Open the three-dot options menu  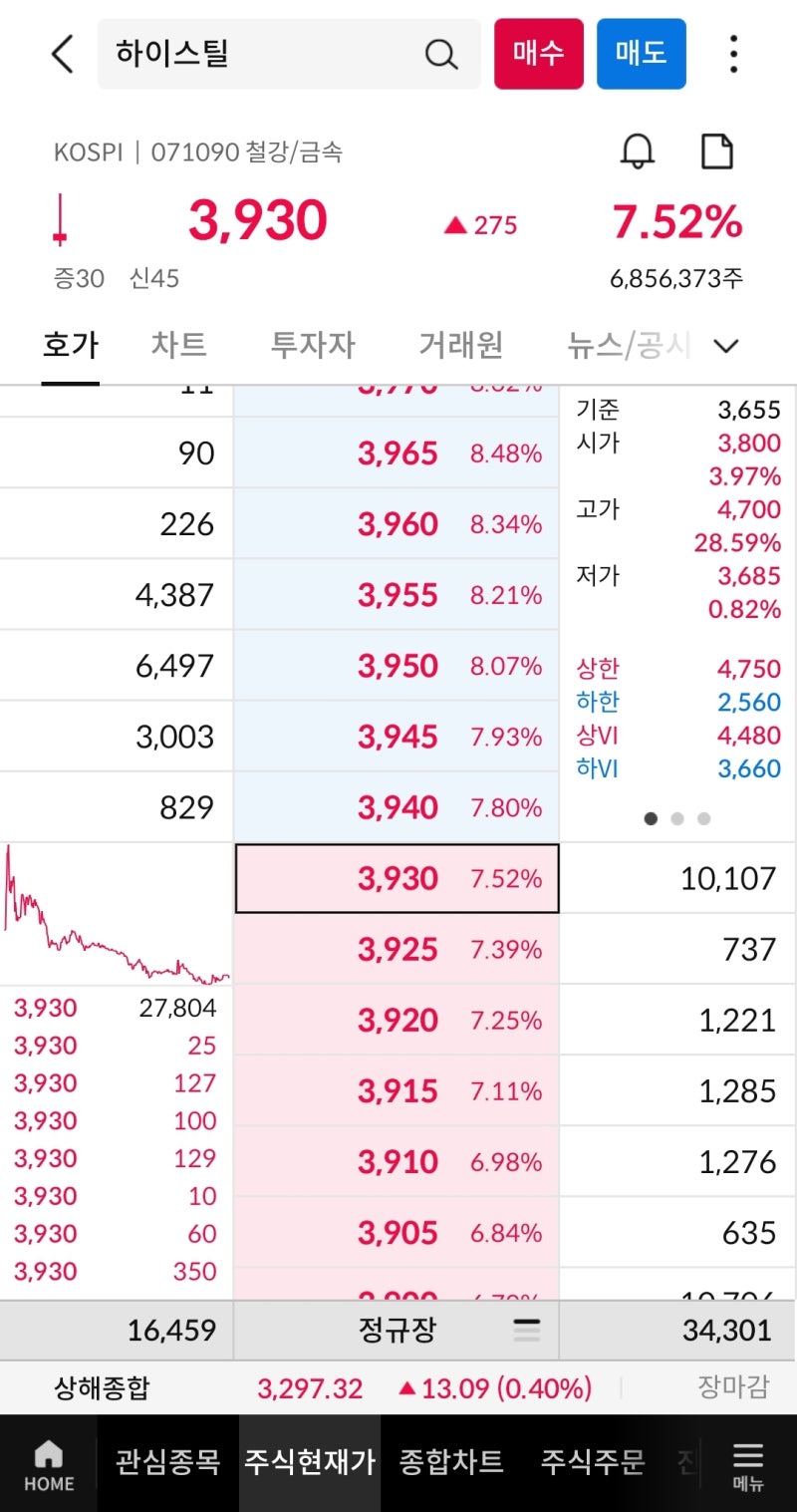click(x=733, y=55)
